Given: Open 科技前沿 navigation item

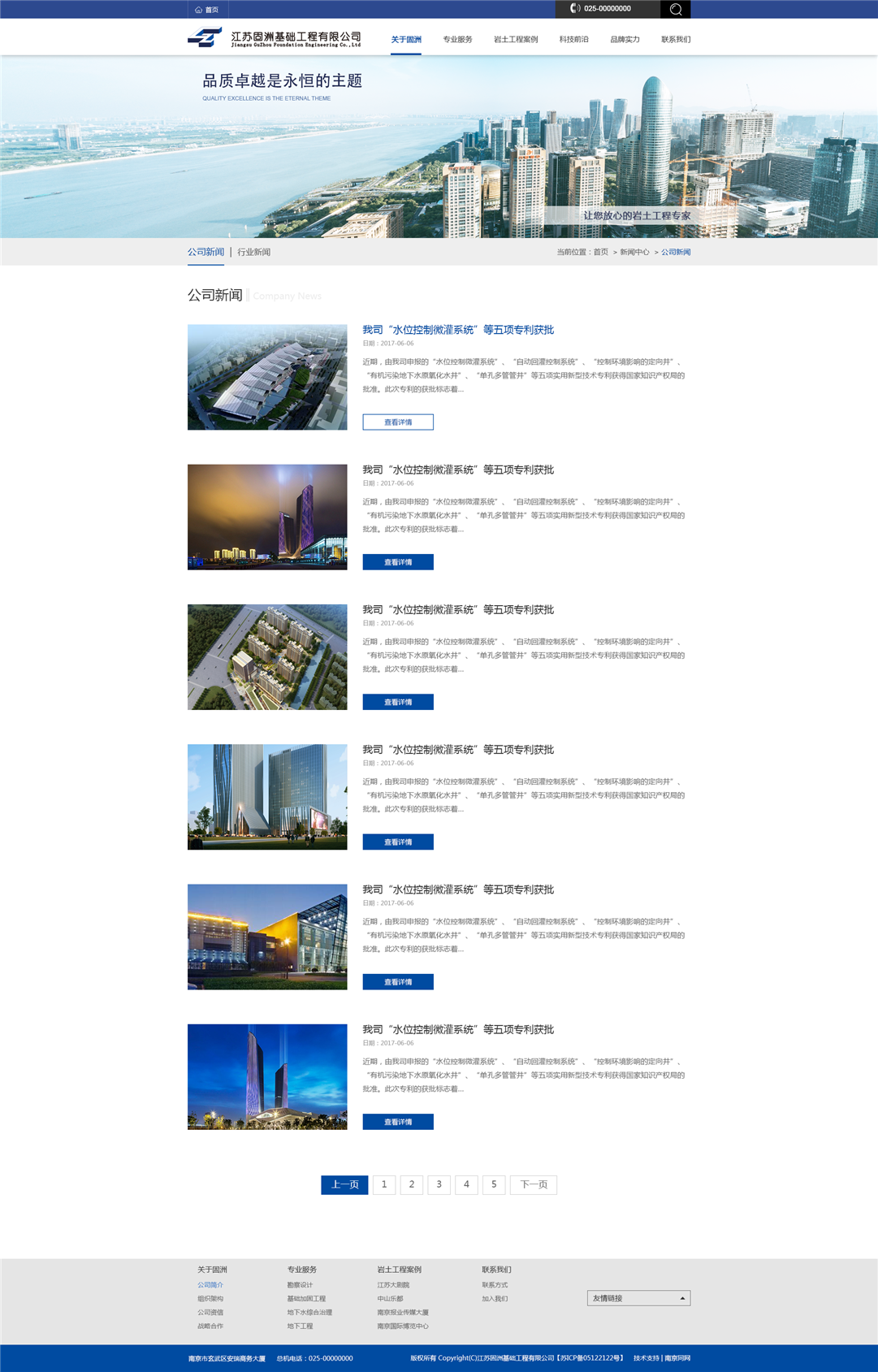Looking at the screenshot, I should (573, 39).
